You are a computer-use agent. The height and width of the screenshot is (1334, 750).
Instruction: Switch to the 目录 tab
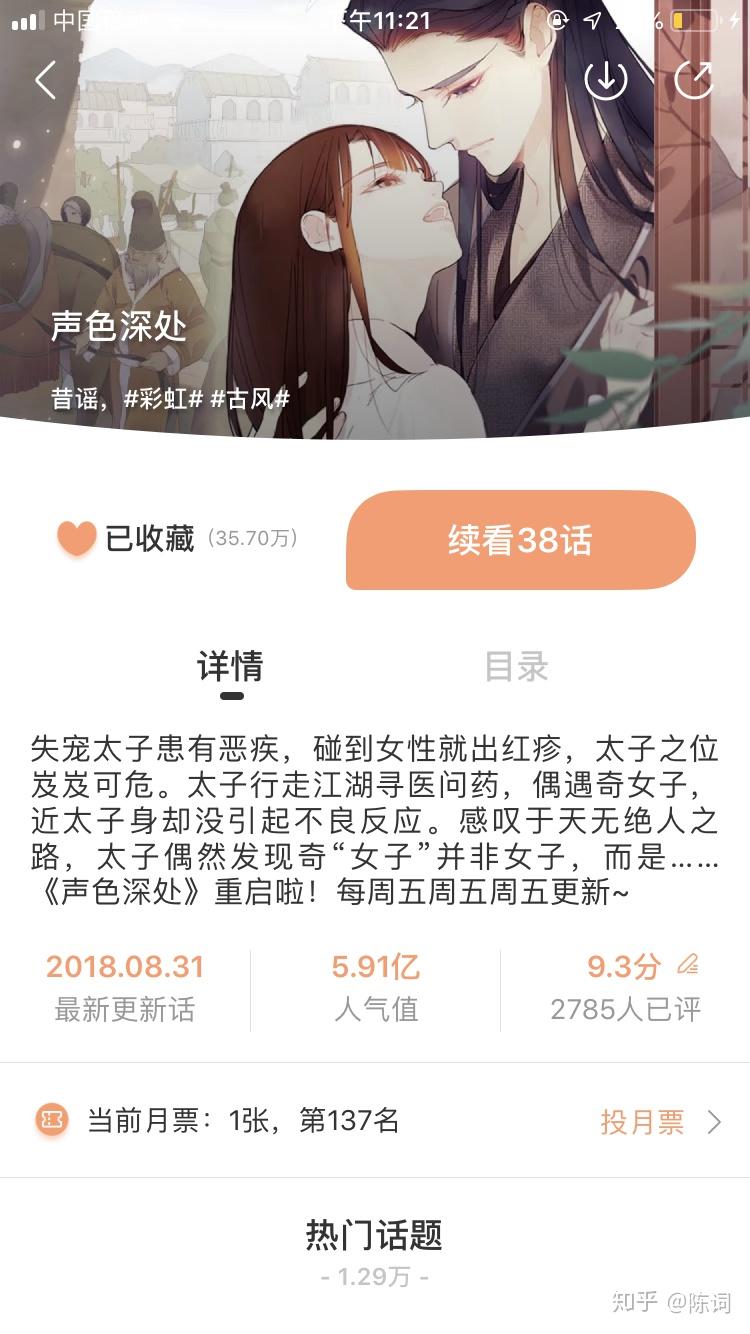tap(516, 667)
